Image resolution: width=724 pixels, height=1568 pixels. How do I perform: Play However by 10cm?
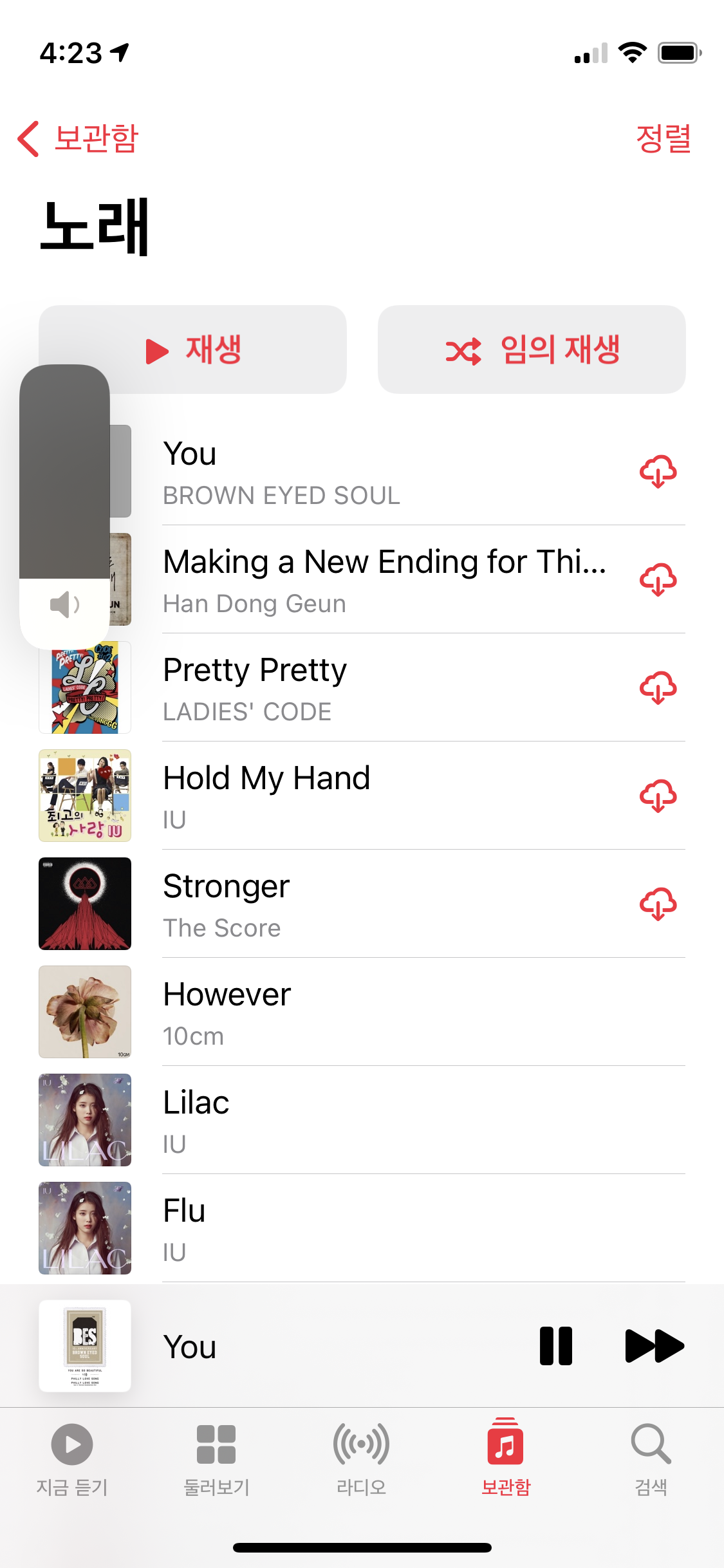pyautogui.click(x=360, y=1013)
